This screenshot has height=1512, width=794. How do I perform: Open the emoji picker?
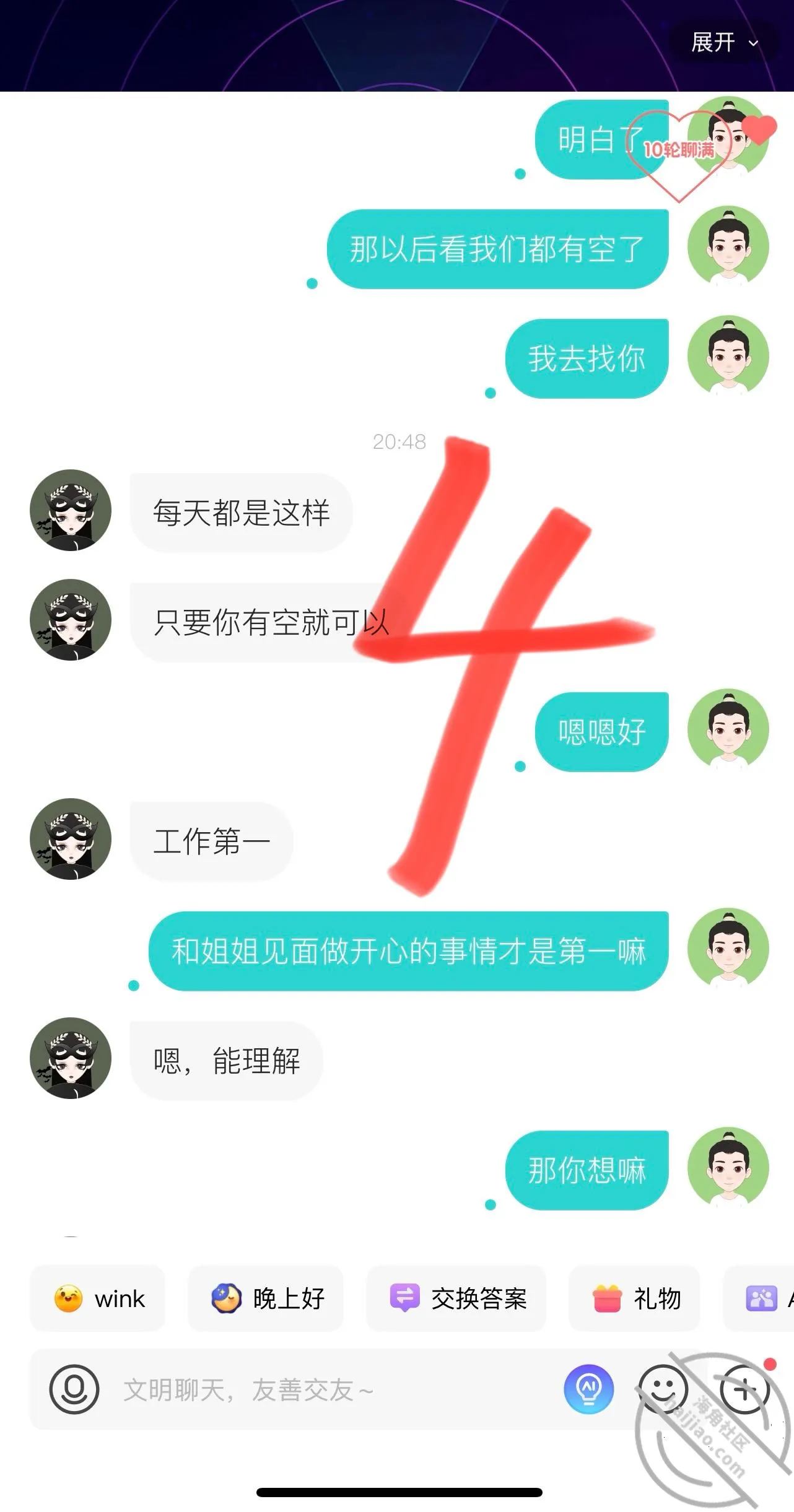[663, 1390]
